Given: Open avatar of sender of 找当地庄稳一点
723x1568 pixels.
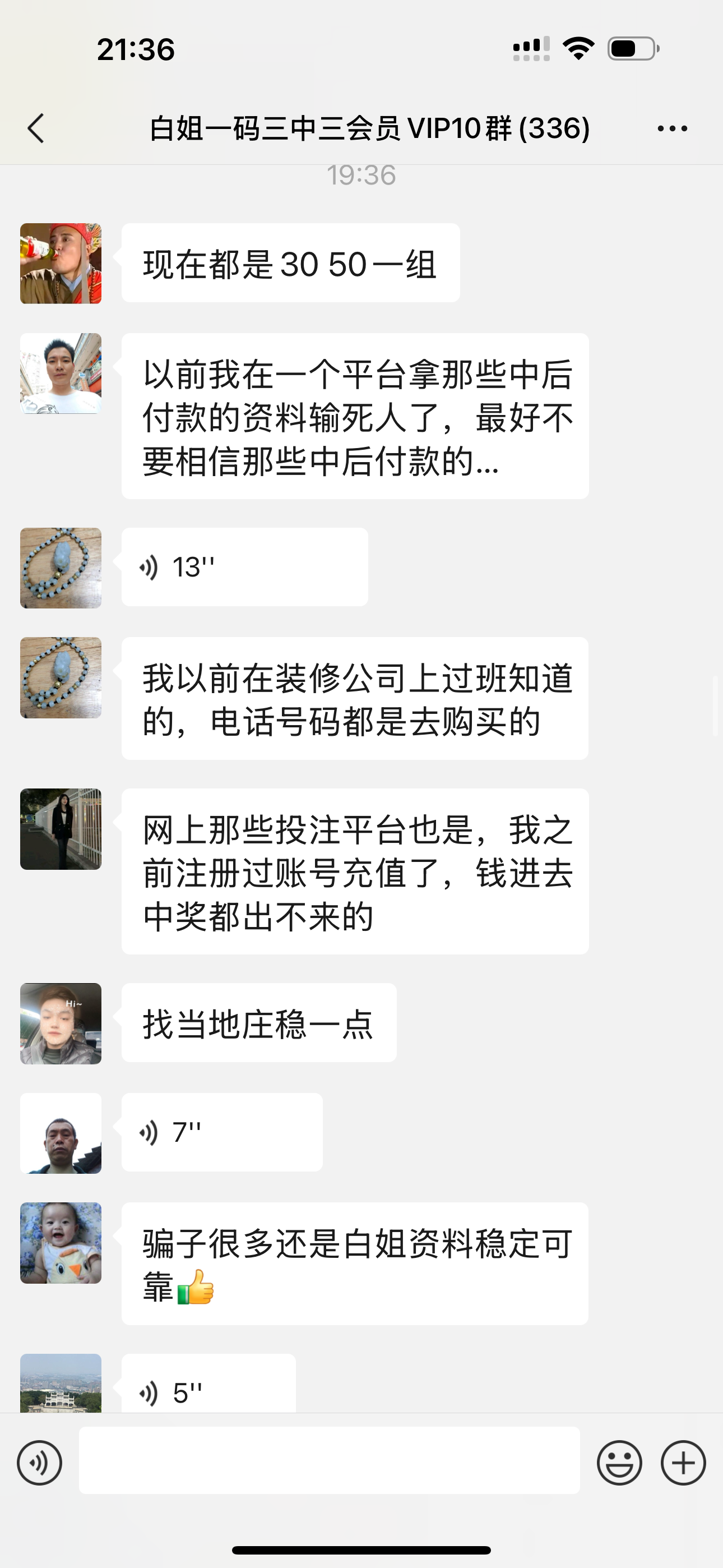Looking at the screenshot, I should click(61, 1024).
